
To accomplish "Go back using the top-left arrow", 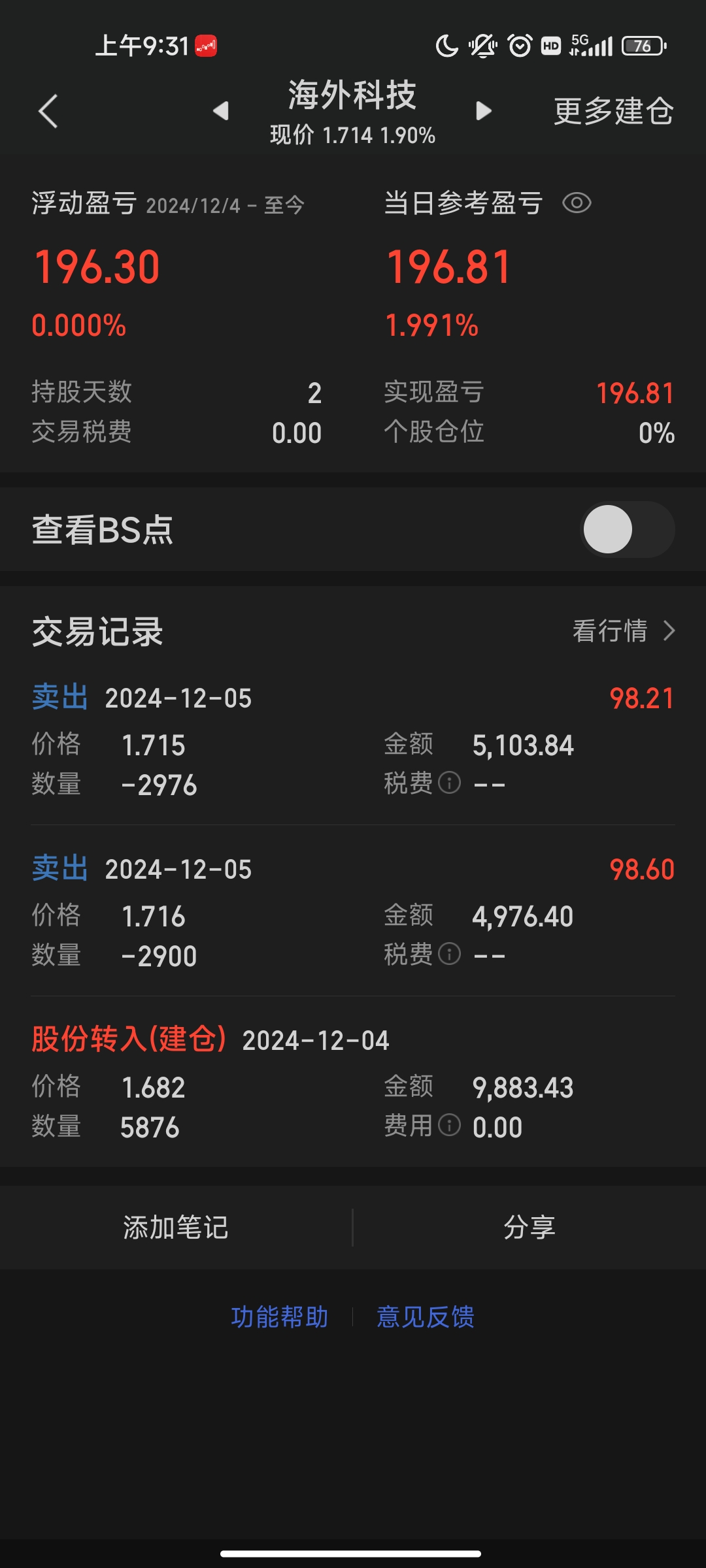I will click(48, 111).
